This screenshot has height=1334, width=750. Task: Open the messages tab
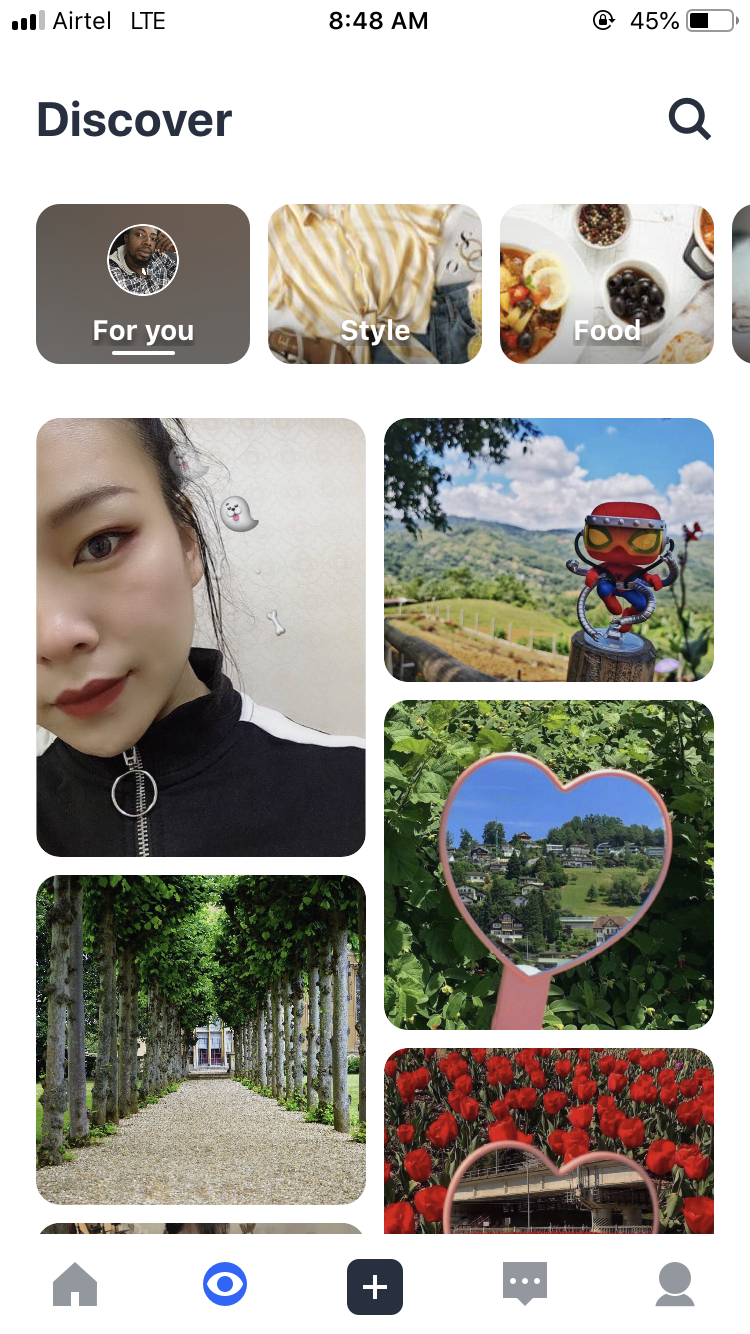(525, 1285)
